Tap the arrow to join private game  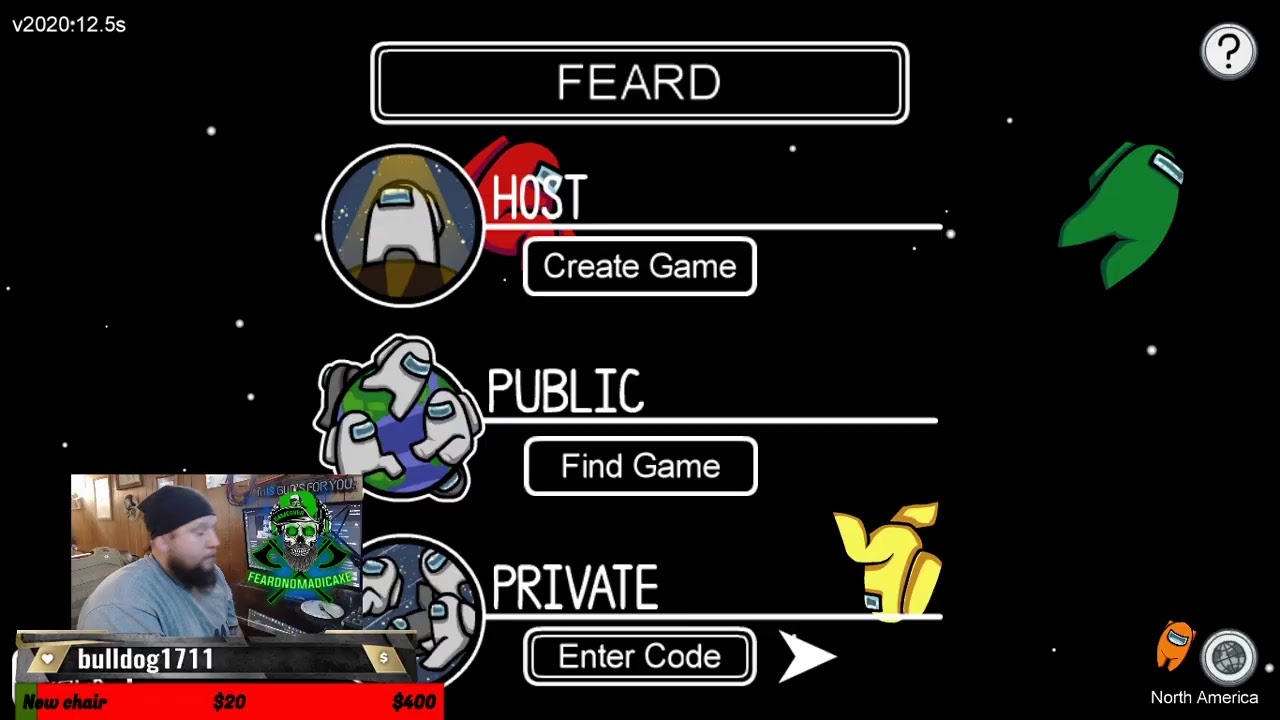(806, 656)
